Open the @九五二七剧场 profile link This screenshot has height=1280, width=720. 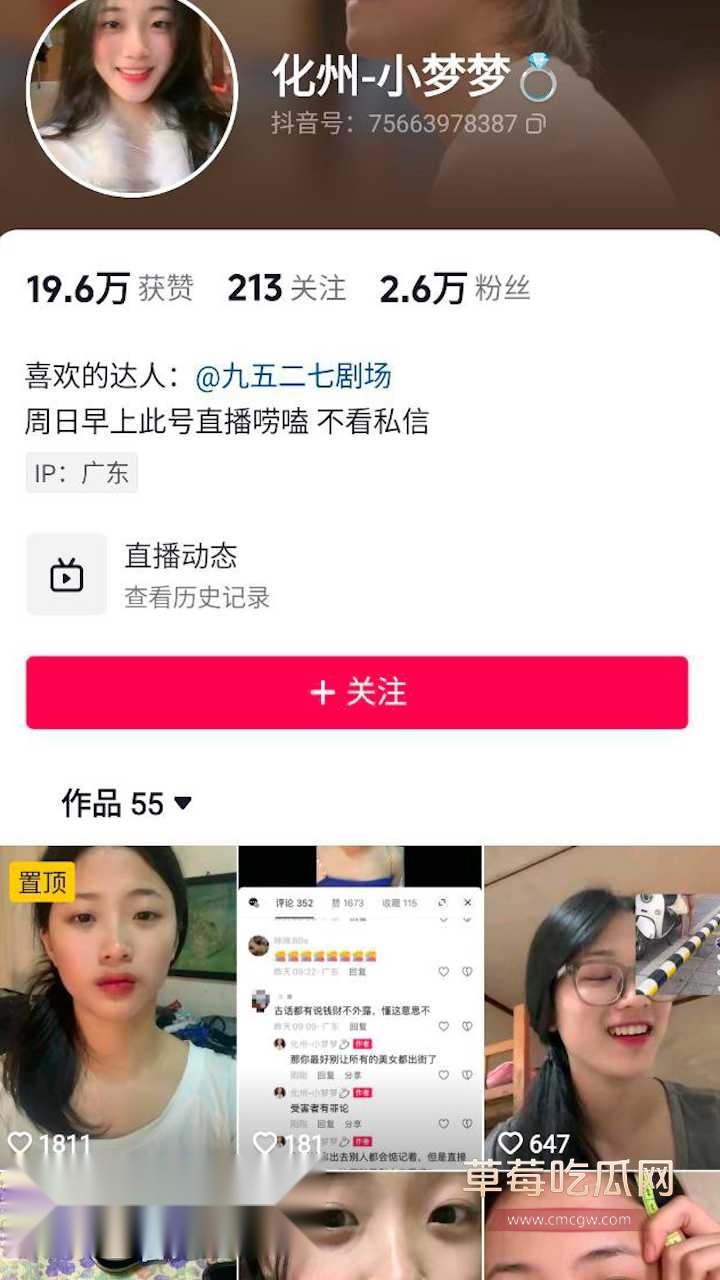coord(293,376)
